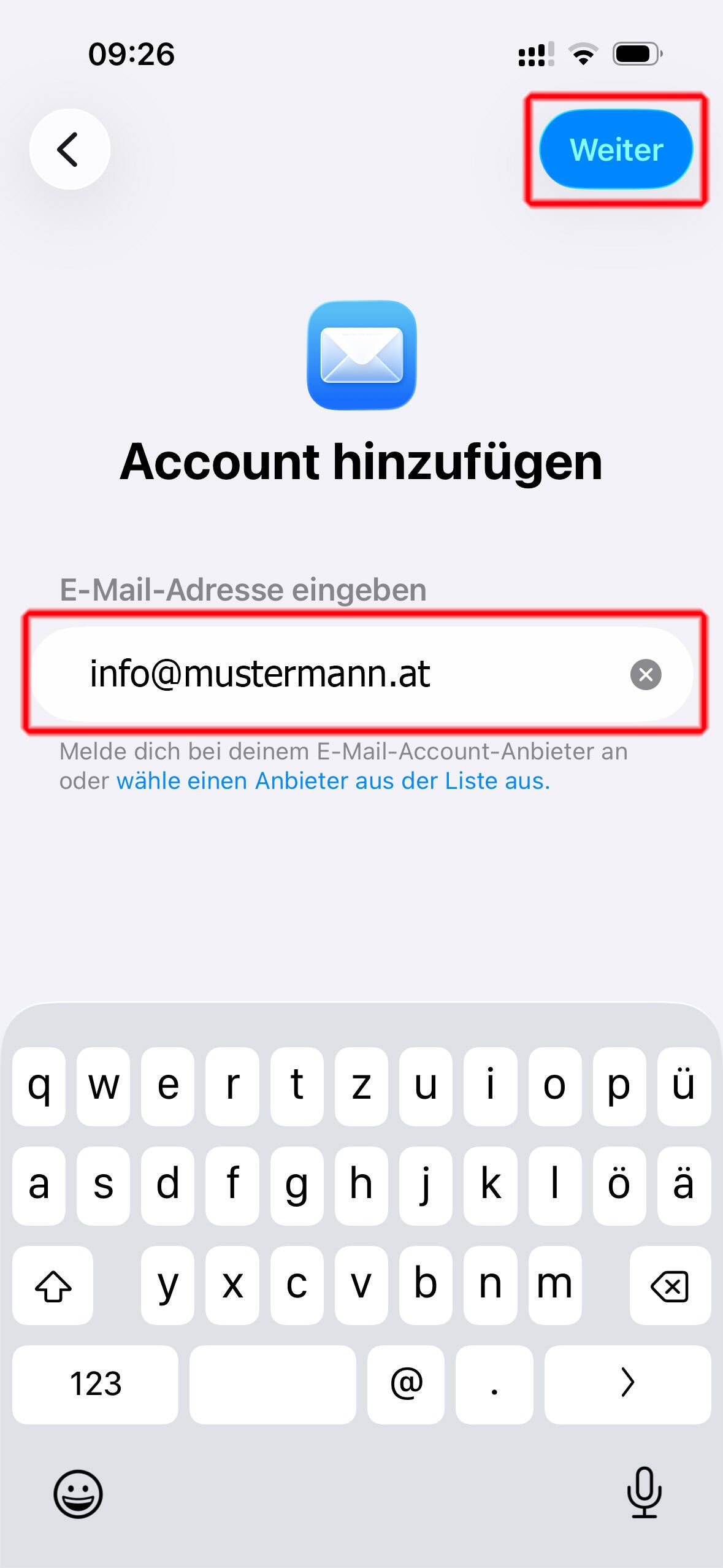Go back using the top-left arrow

[69, 149]
